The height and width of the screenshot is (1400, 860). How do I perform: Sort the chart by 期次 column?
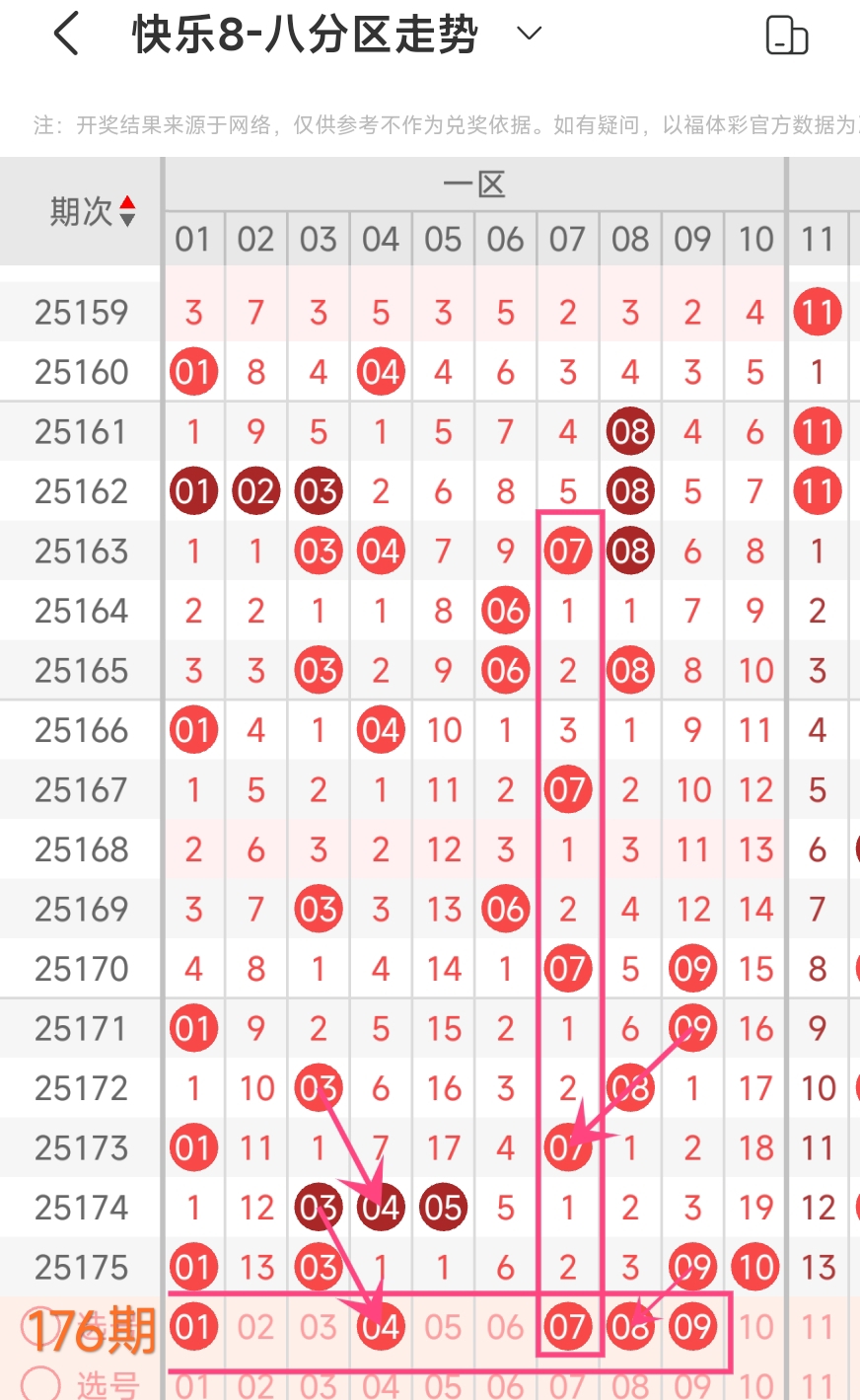[x=93, y=211]
